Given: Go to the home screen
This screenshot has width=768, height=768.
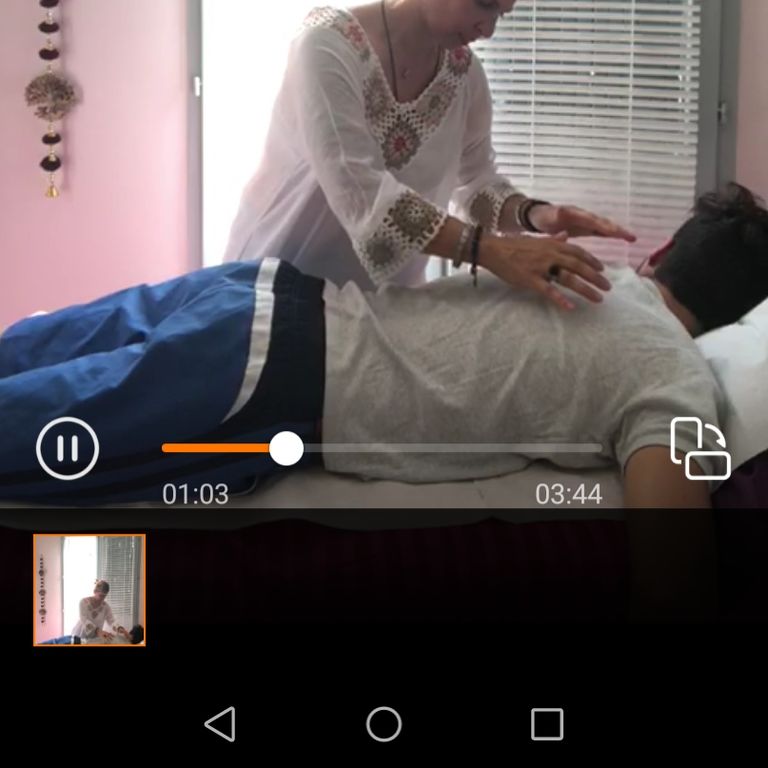Looking at the screenshot, I should (x=384, y=724).
